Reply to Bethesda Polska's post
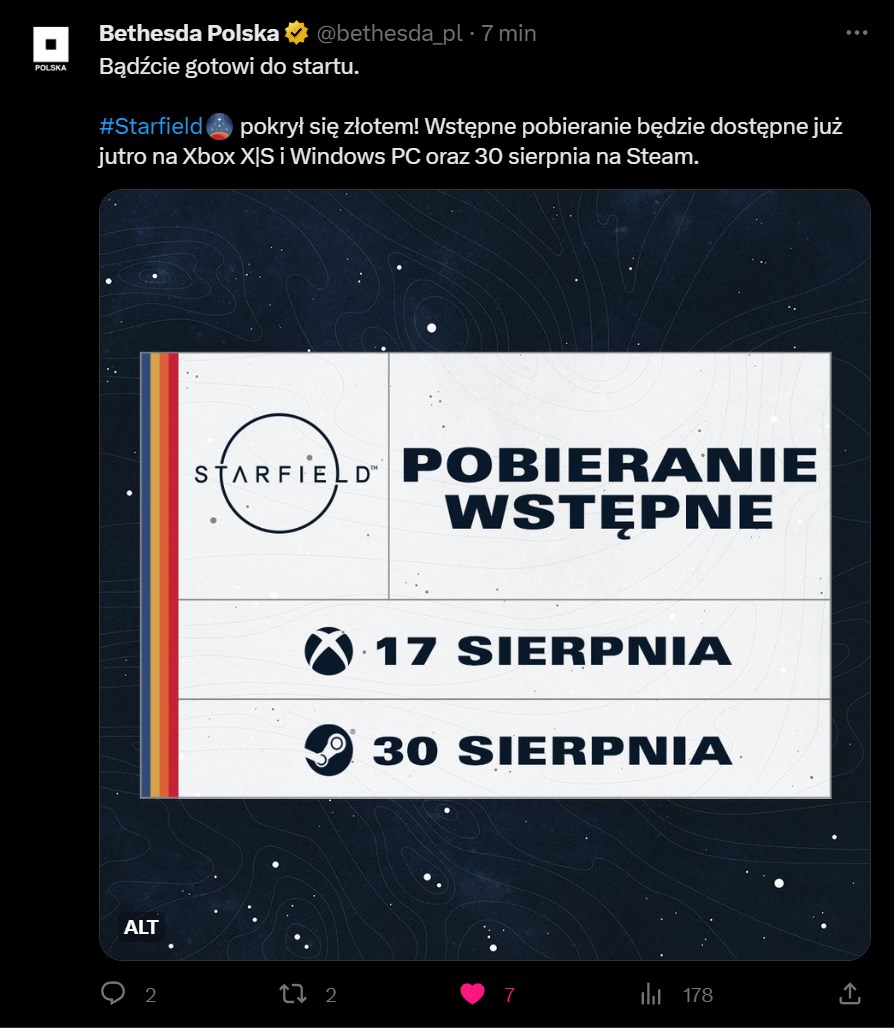The image size is (894, 1028). [113, 994]
